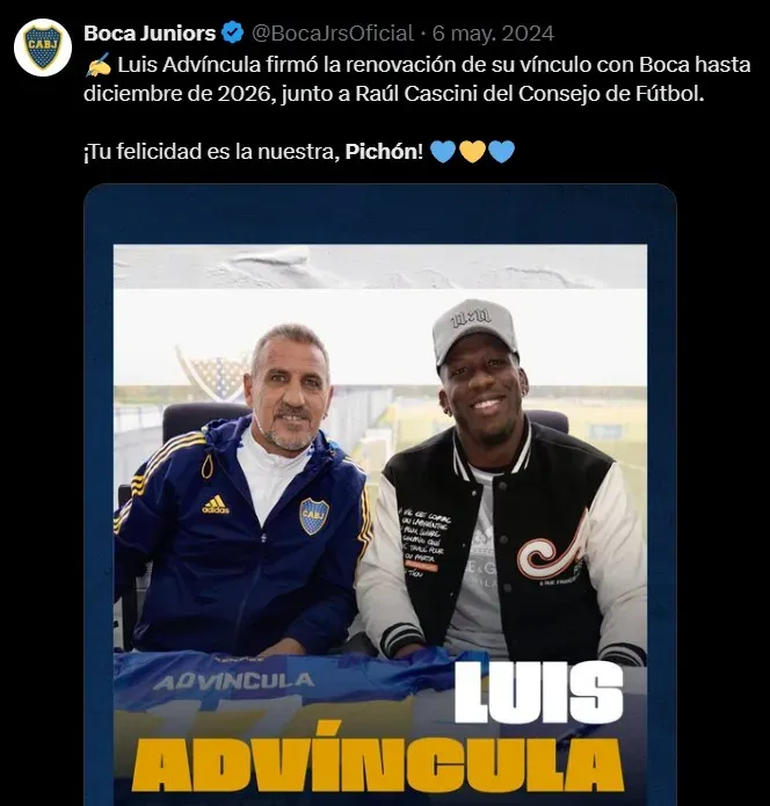Open the post dated 6 may. 2024

point(493,33)
